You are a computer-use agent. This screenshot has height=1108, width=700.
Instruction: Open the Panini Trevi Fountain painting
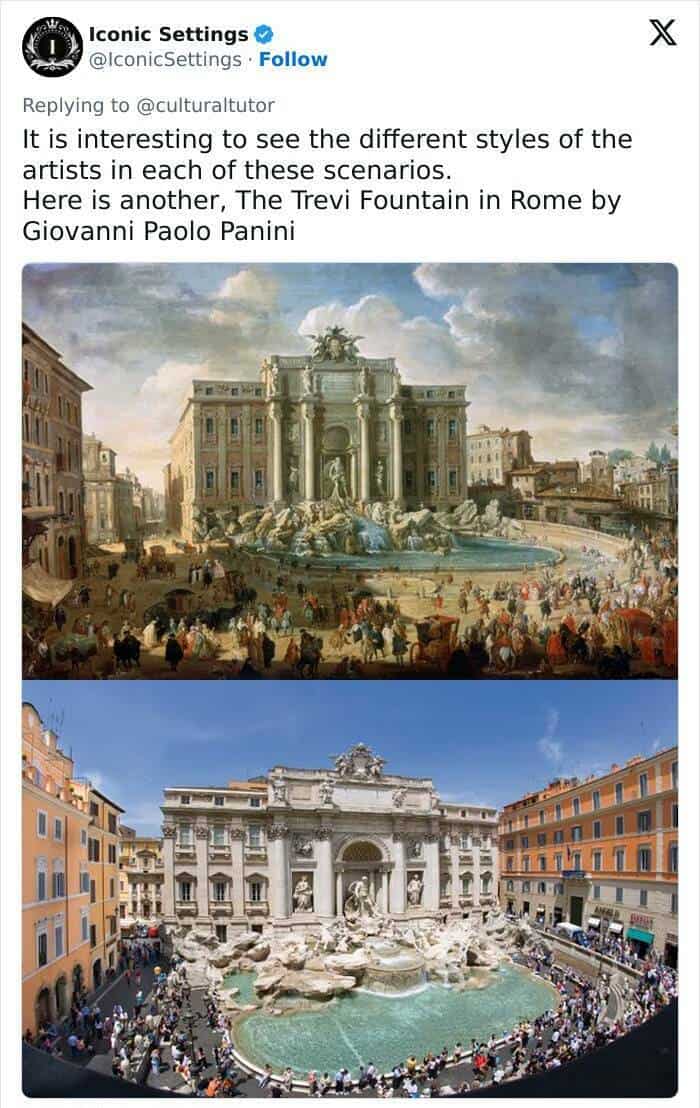349,470
